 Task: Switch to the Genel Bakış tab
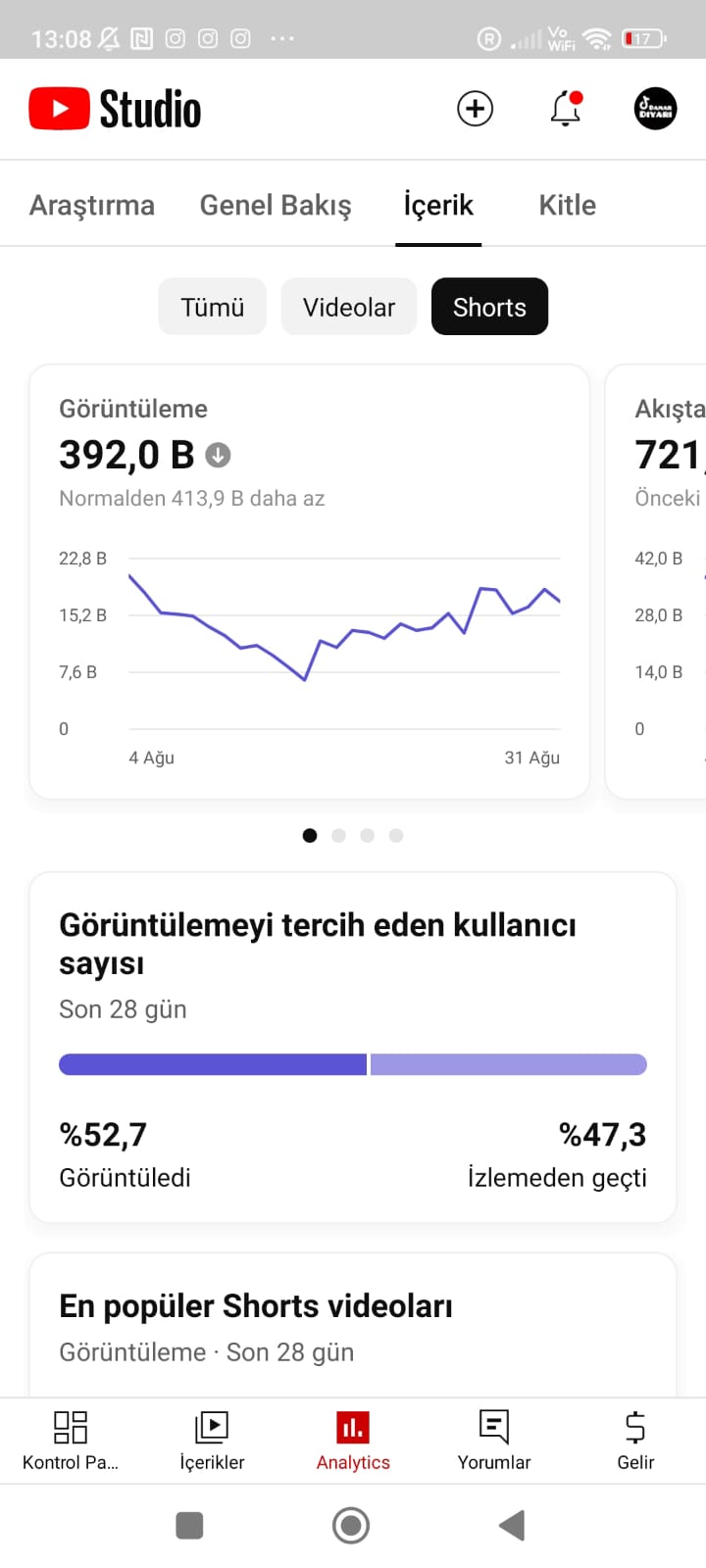[276, 205]
